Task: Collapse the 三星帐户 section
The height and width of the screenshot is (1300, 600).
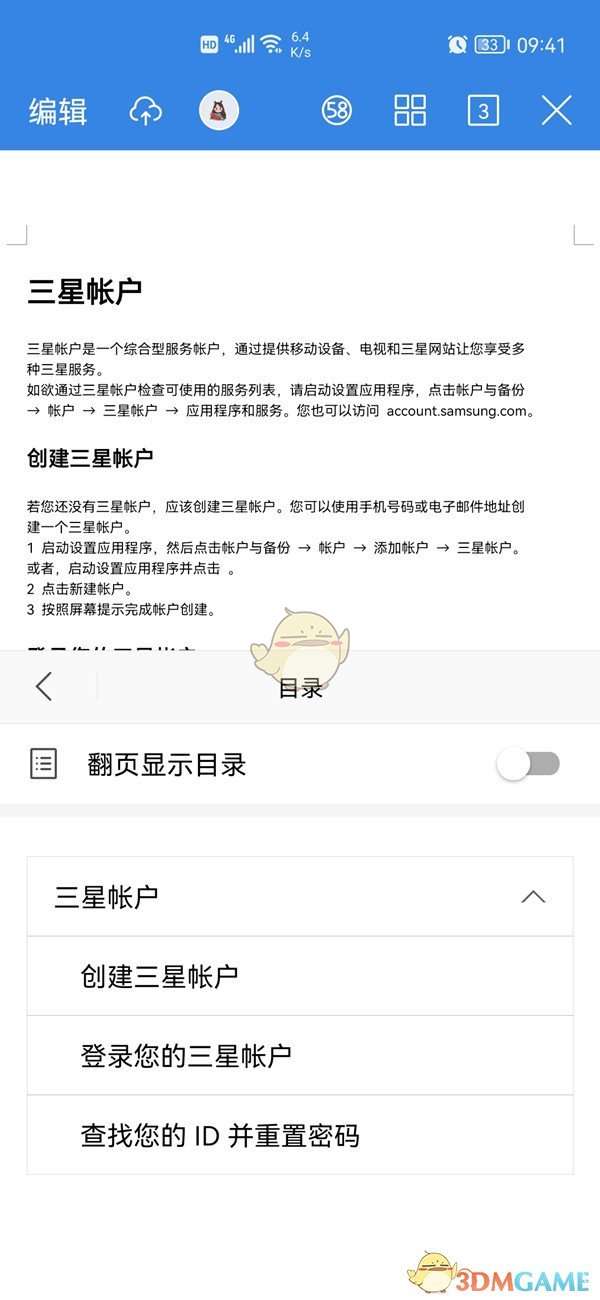Action: click(x=533, y=897)
